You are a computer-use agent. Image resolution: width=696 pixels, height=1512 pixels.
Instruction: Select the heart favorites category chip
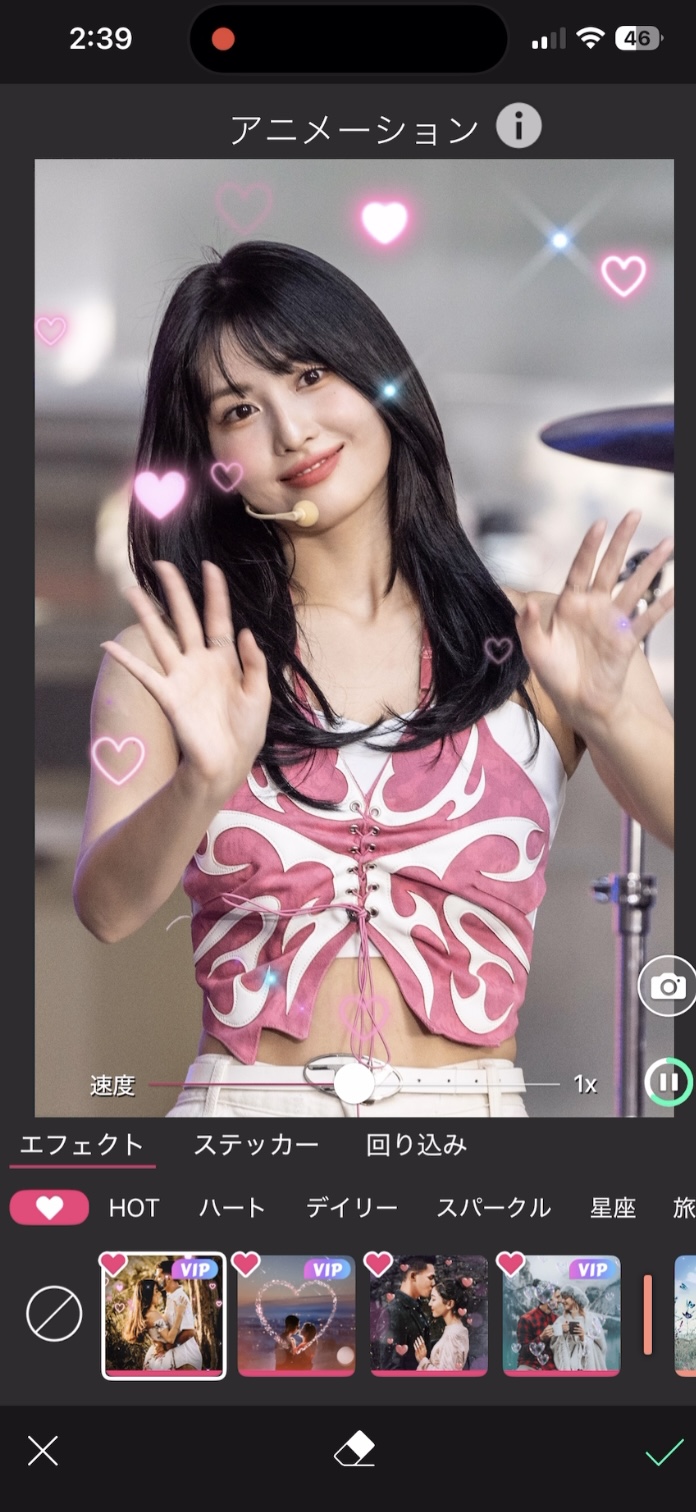pyautogui.click(x=49, y=1207)
